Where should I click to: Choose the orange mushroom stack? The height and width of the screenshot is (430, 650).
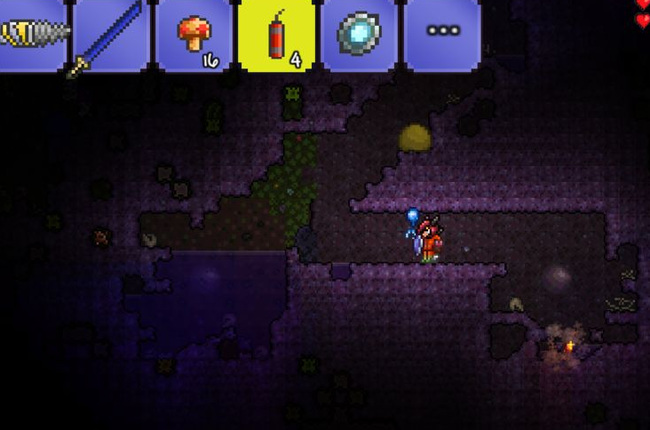194,34
